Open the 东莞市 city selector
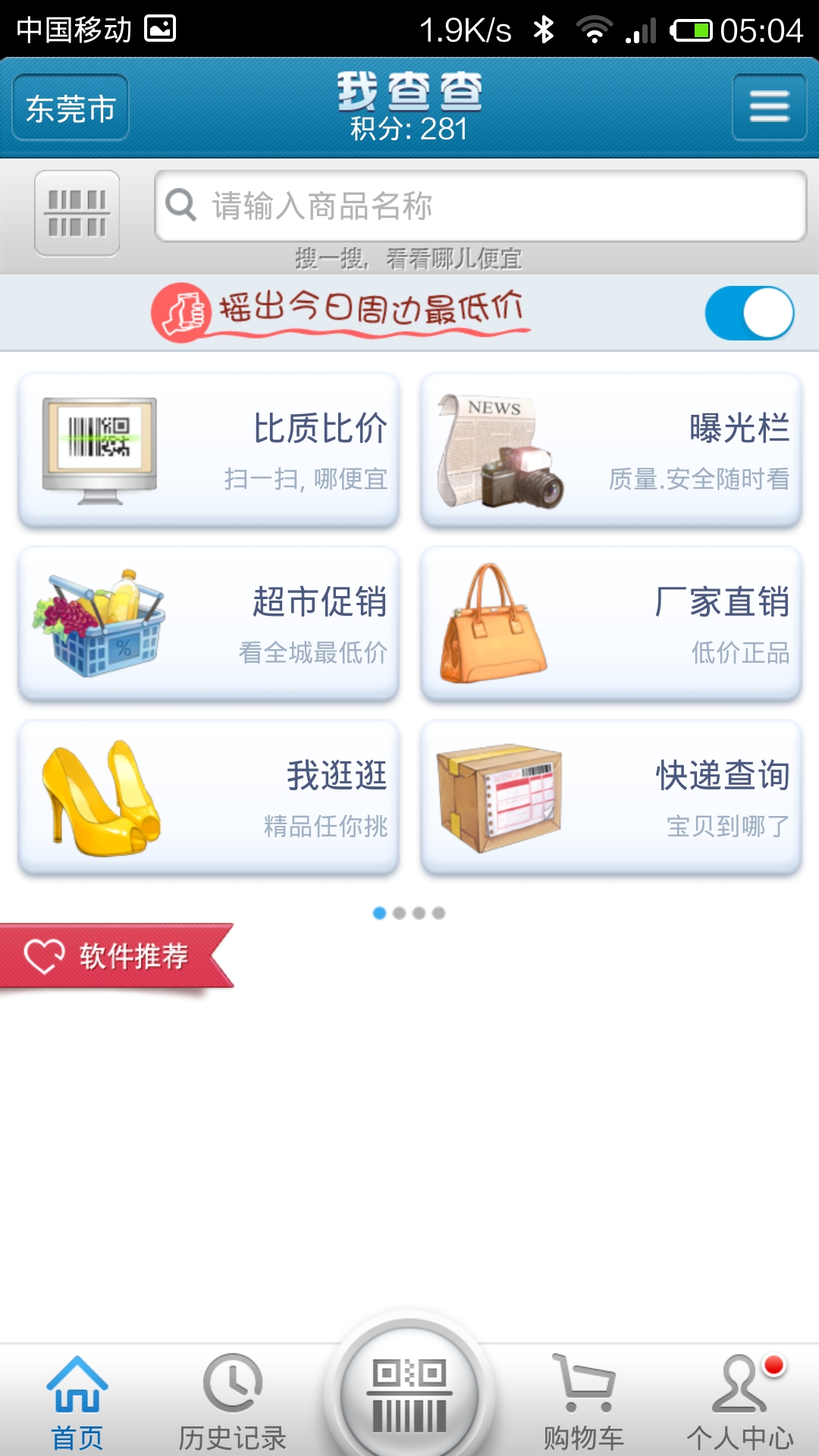The width and height of the screenshot is (819, 1456). [70, 108]
